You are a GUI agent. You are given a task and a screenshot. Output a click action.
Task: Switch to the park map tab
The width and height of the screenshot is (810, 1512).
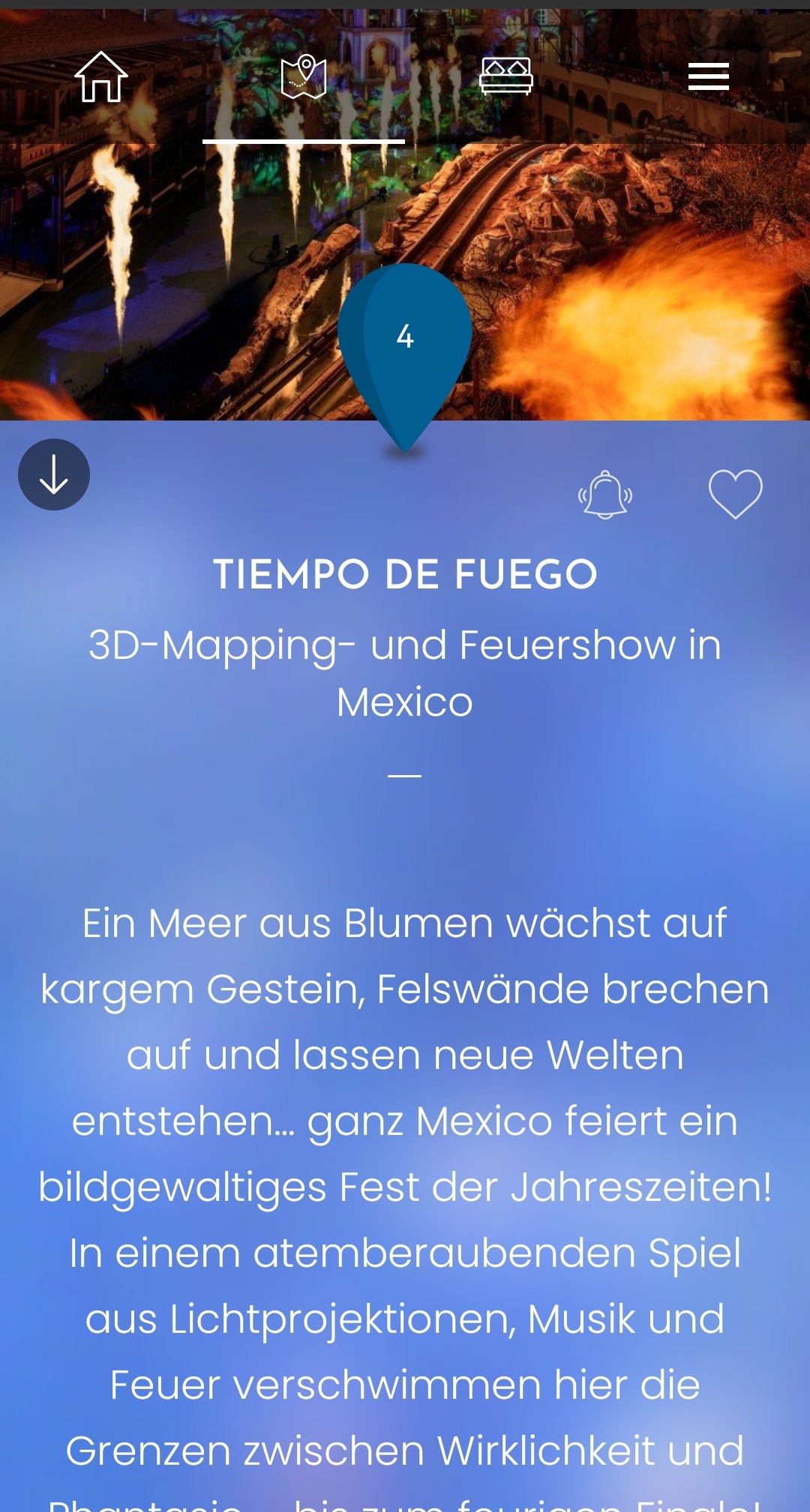304,76
